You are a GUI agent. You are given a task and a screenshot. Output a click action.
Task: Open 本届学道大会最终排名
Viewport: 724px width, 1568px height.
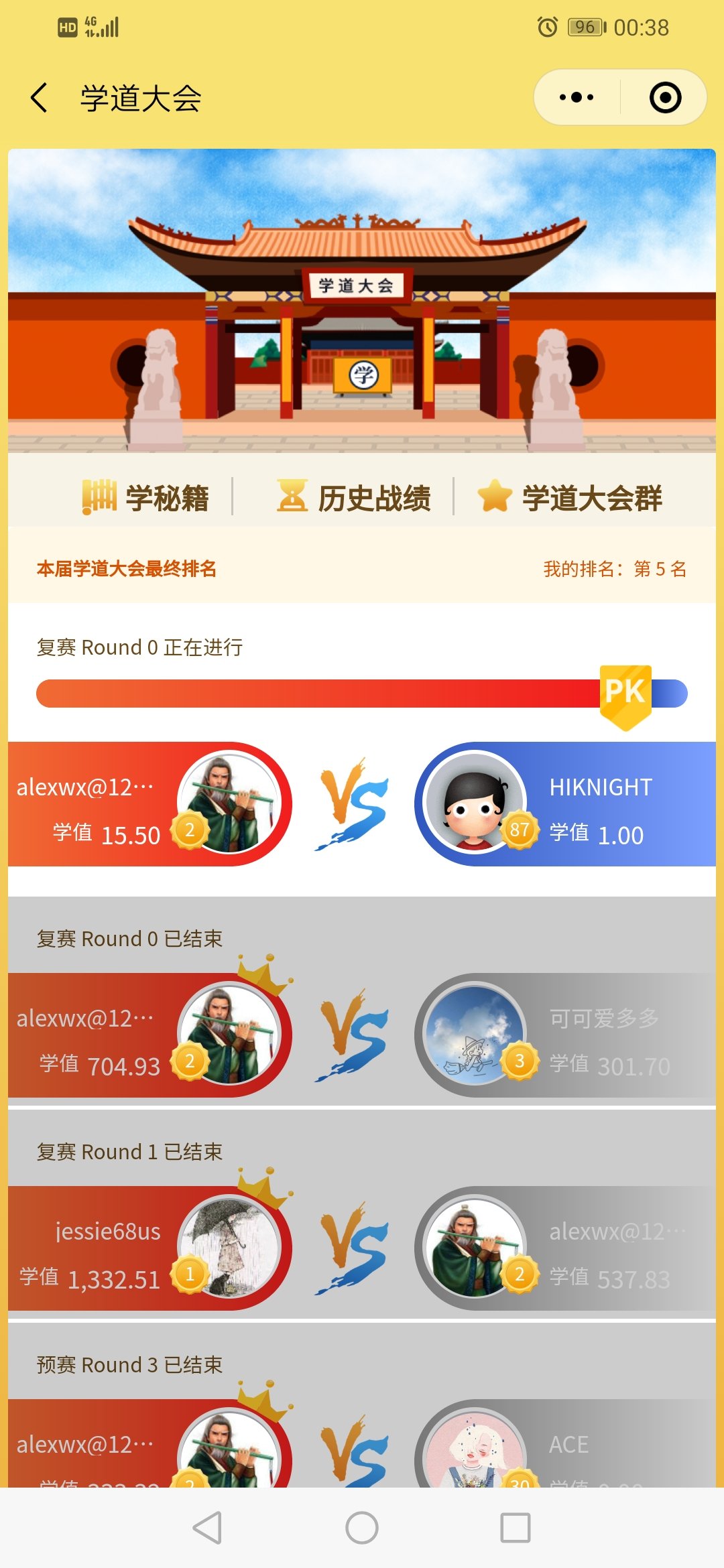point(127,569)
